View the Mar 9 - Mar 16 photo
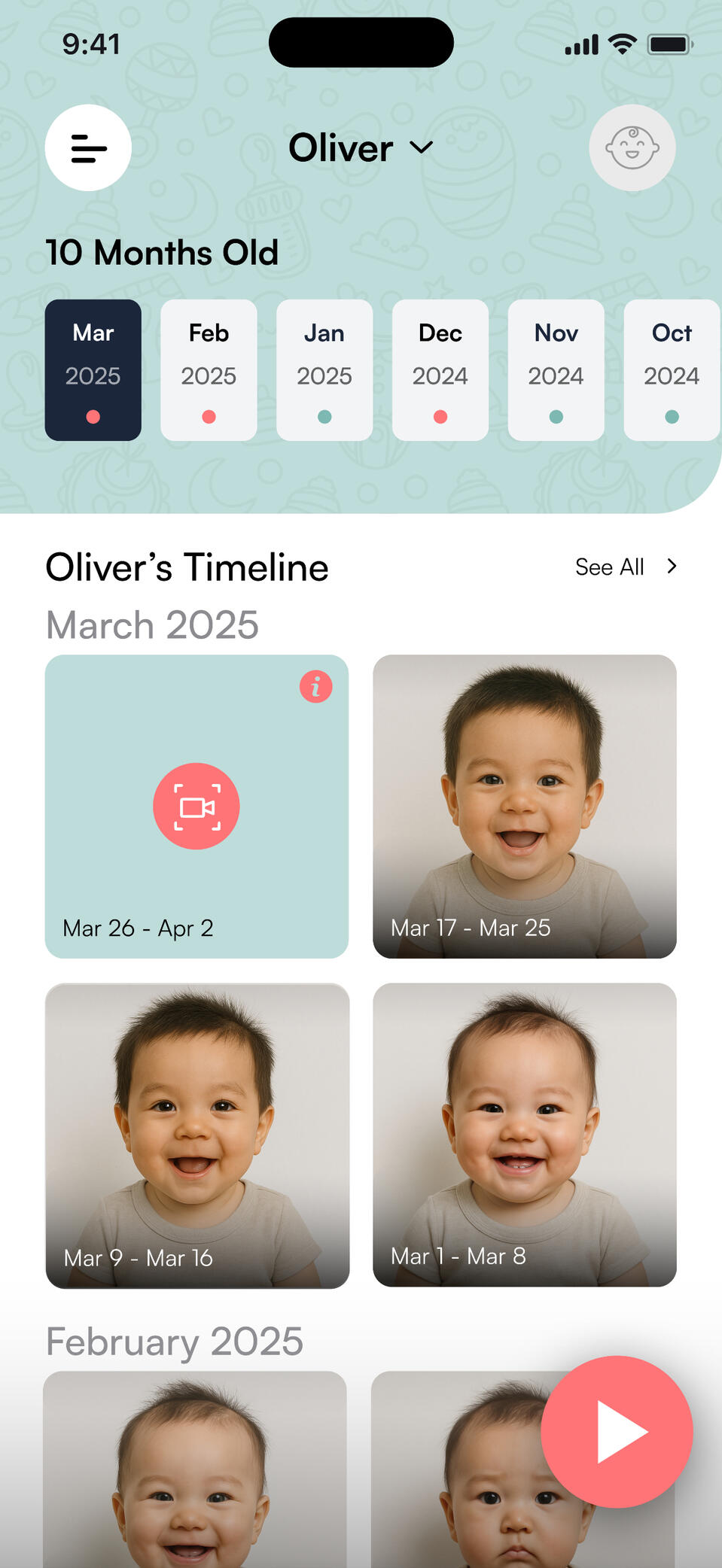 197,1135
